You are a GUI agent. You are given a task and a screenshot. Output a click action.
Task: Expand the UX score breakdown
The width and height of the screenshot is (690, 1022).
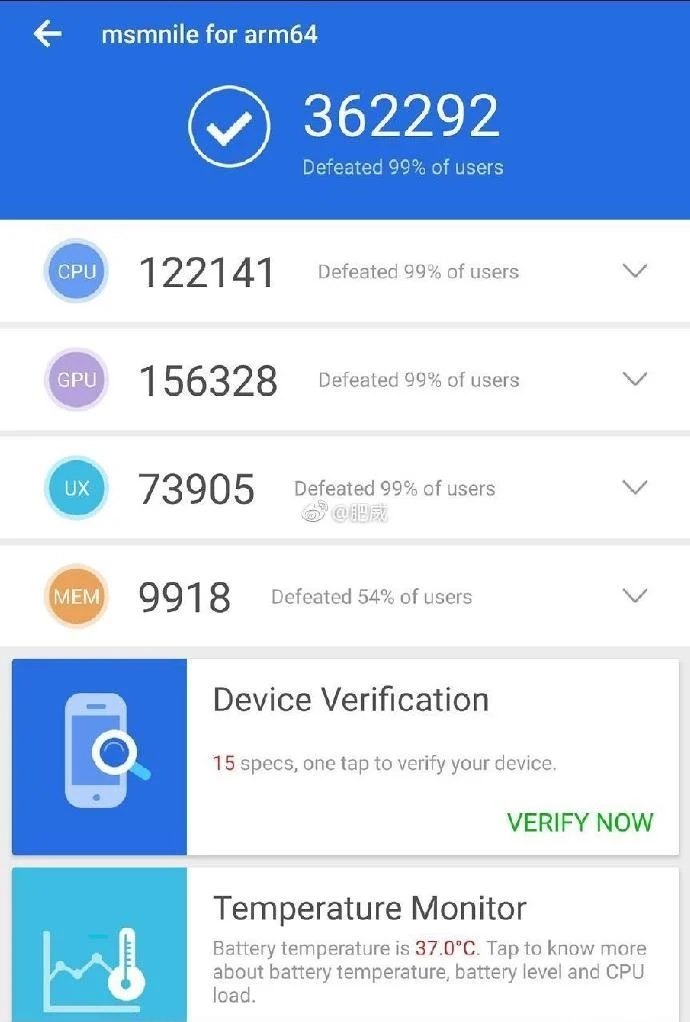(635, 487)
